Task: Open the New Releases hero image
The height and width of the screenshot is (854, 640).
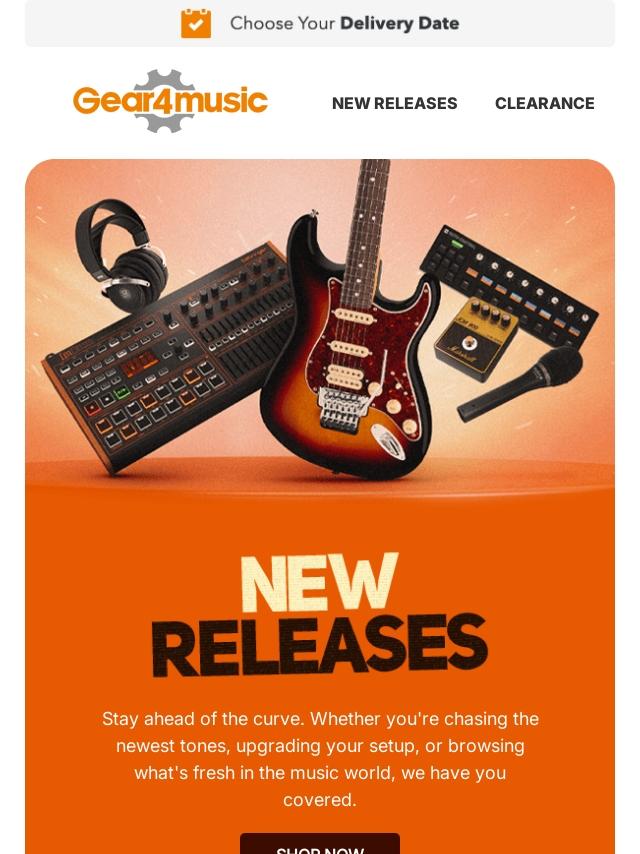Action: click(x=320, y=330)
